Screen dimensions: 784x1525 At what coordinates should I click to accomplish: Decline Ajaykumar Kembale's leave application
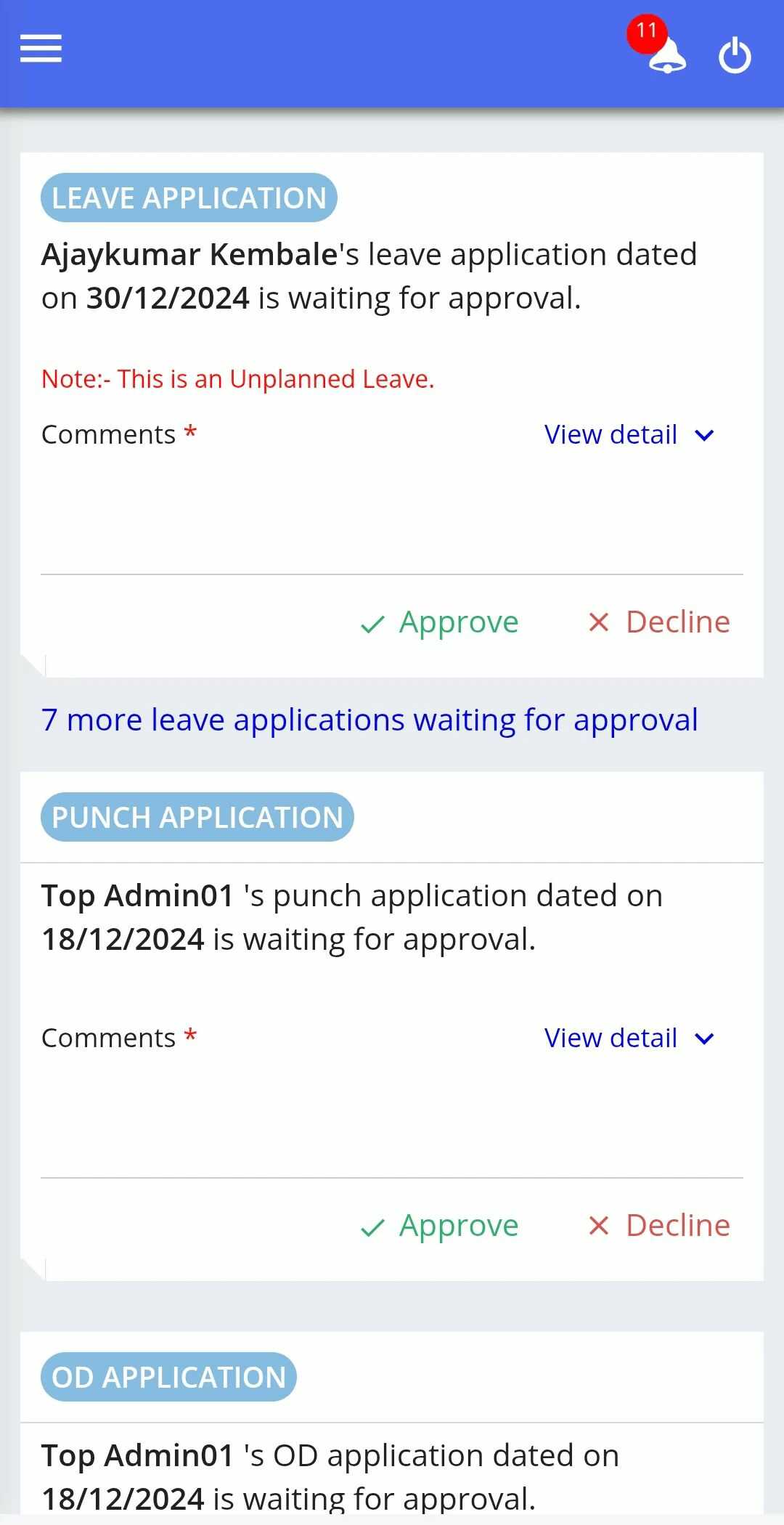point(658,622)
